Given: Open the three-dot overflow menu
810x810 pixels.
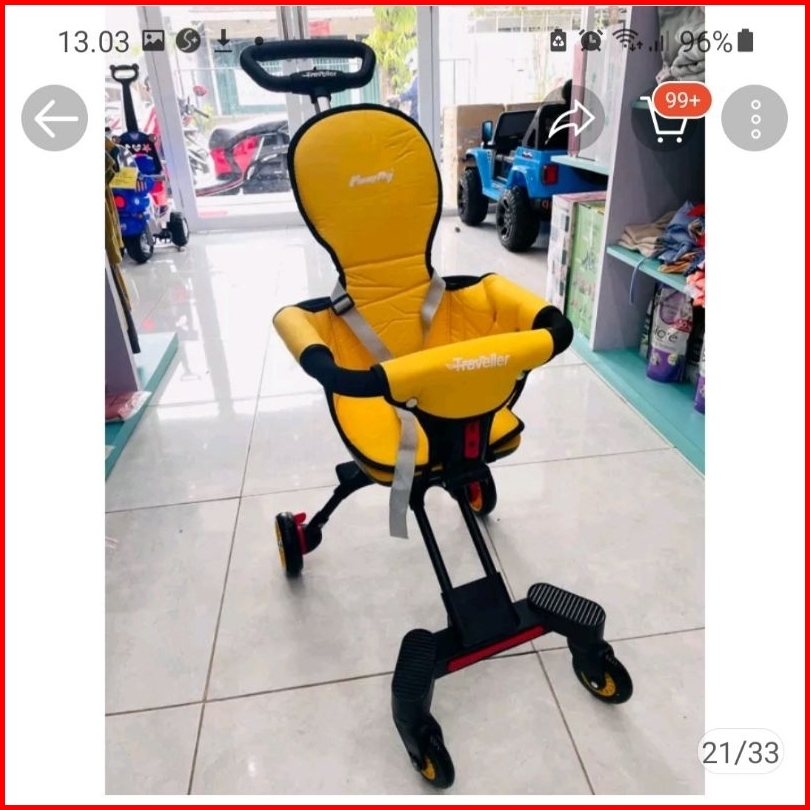Looking at the screenshot, I should tap(754, 119).
